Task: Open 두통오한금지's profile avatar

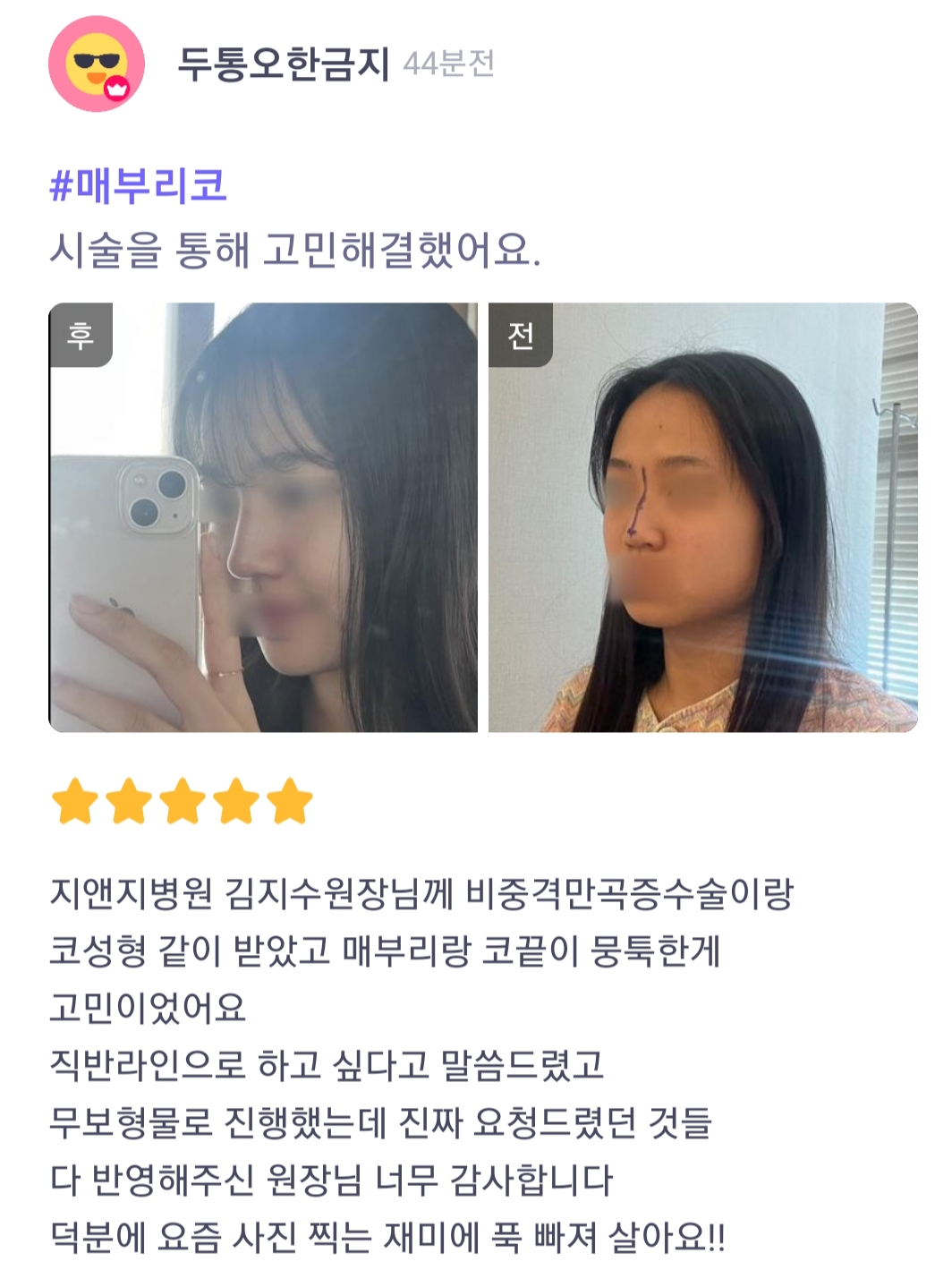Action: pyautogui.click(x=96, y=64)
